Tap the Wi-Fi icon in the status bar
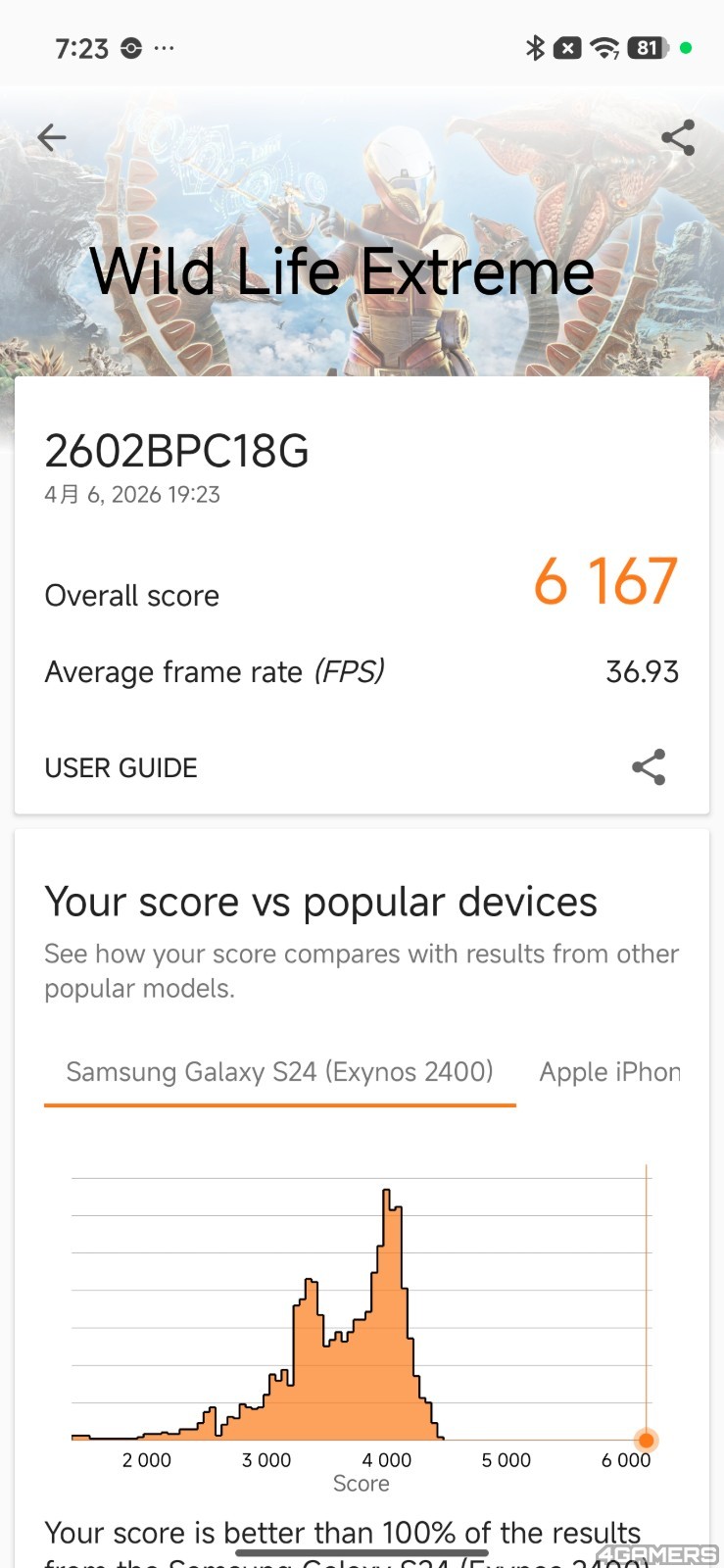724x1568 pixels. pos(606,47)
